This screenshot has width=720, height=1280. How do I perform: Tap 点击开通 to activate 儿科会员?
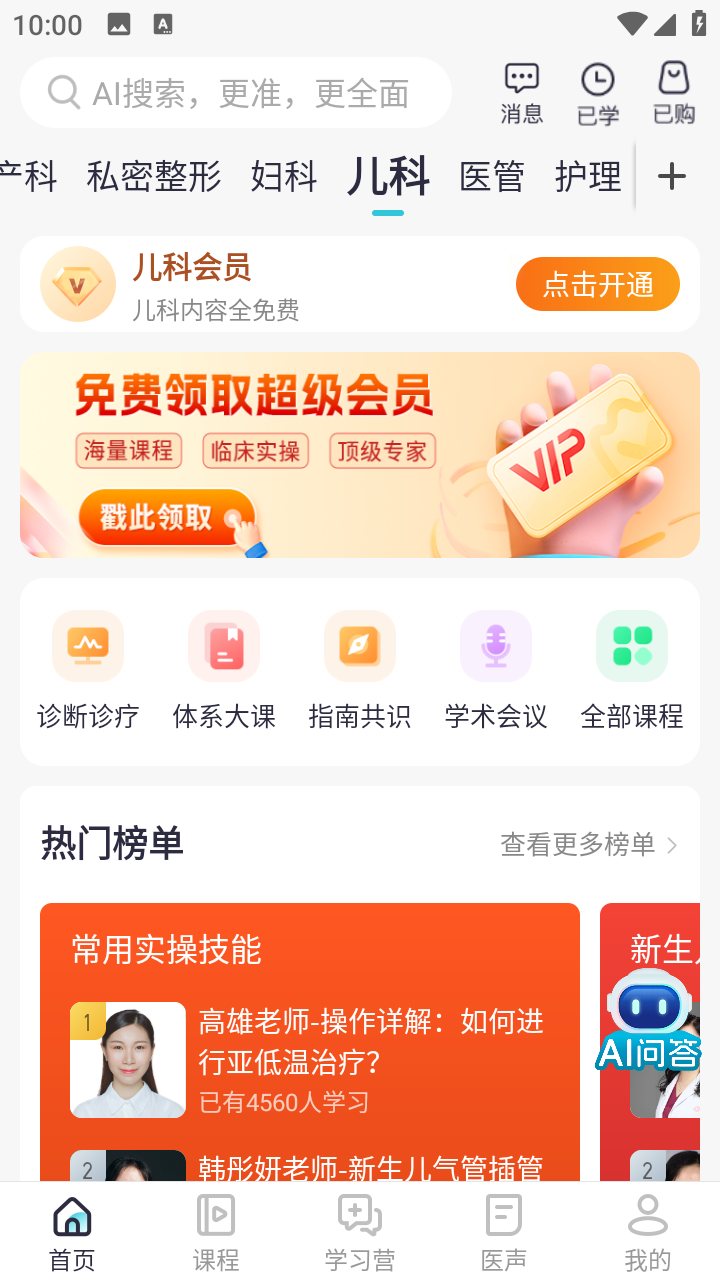597,284
